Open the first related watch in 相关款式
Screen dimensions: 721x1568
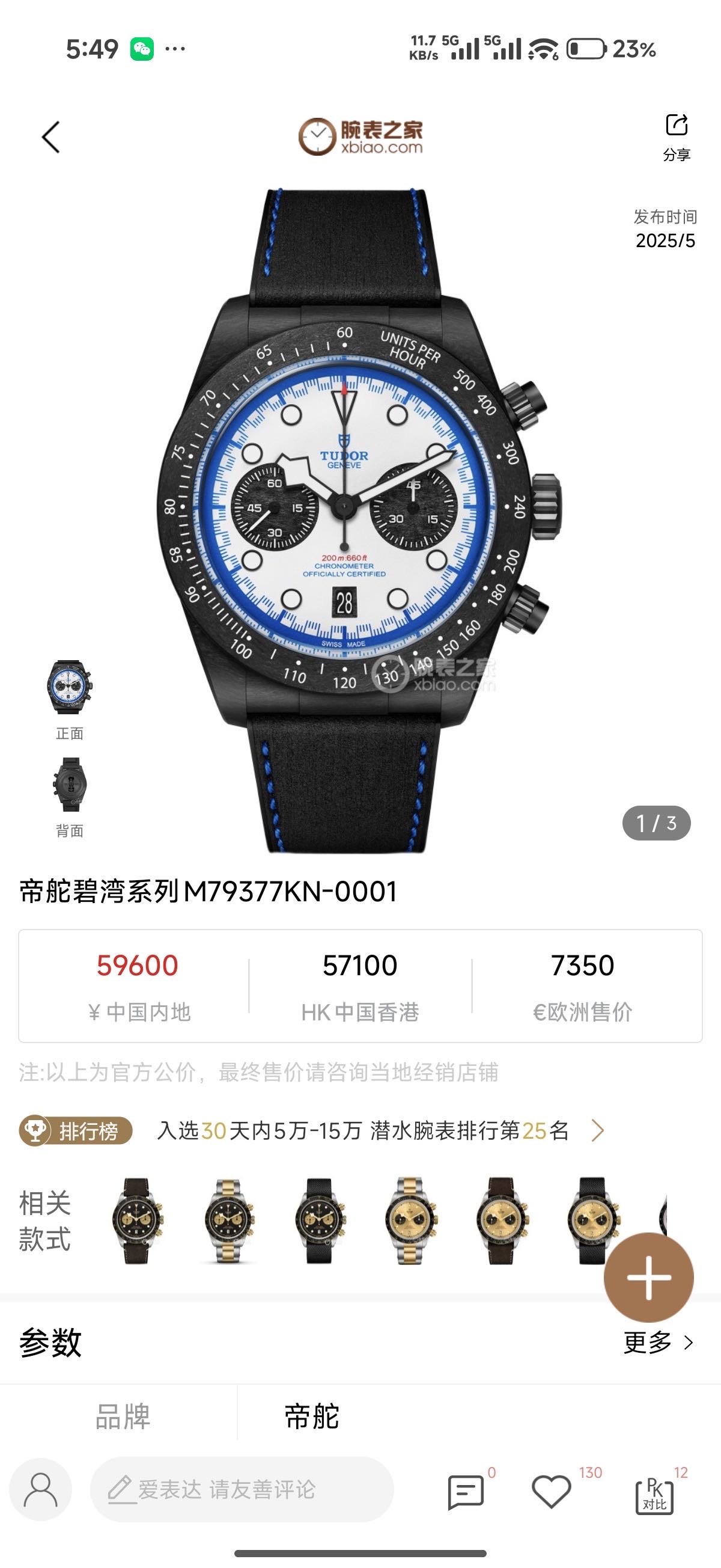(136, 1220)
